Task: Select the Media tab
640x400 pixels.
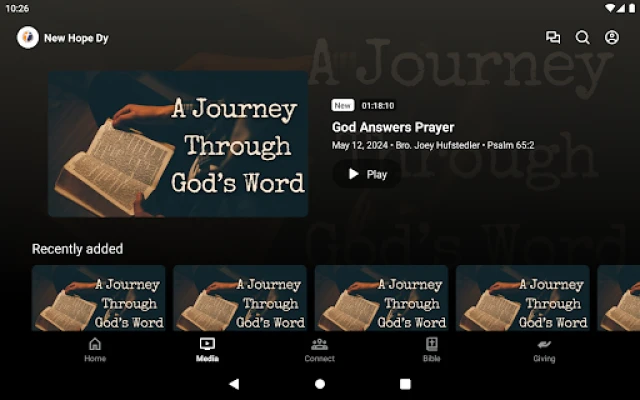Action: (207, 349)
